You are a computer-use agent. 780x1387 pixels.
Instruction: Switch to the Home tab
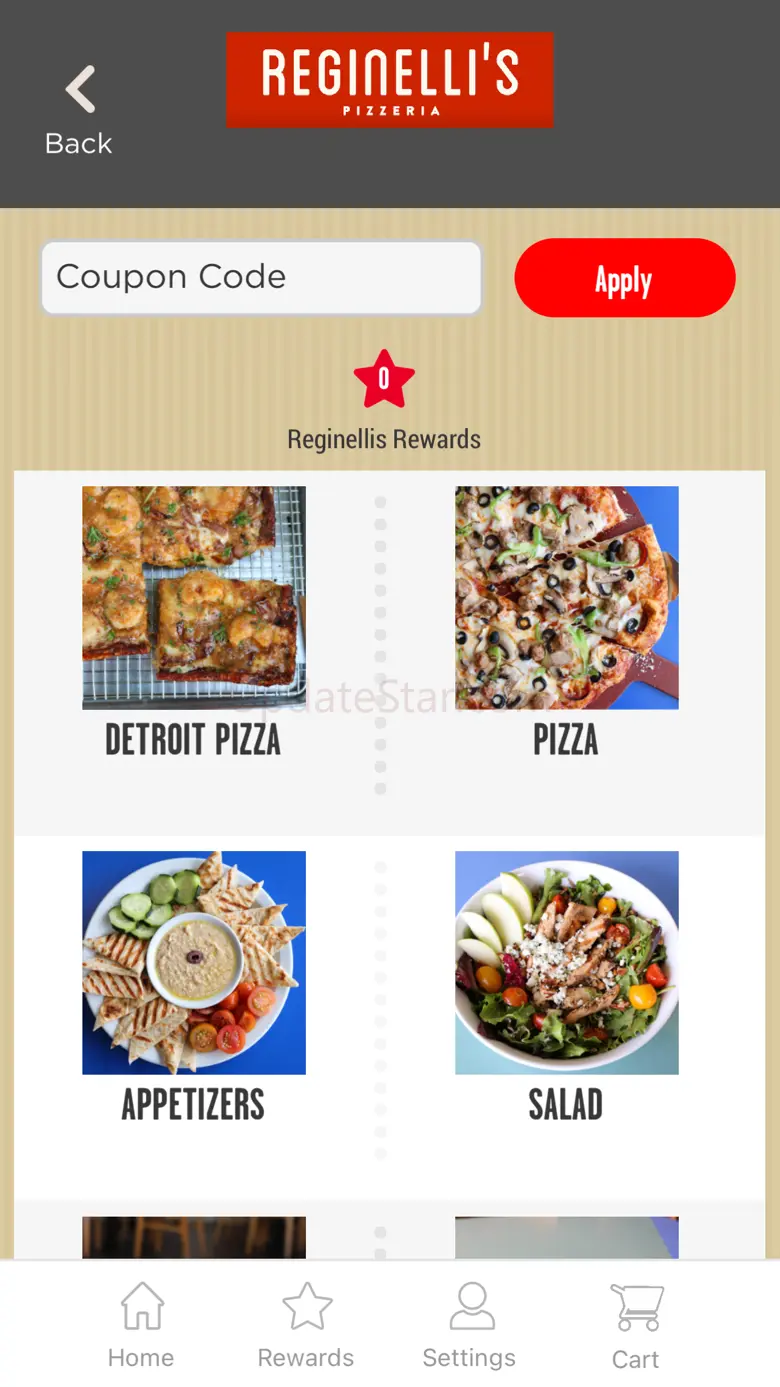coord(141,1325)
